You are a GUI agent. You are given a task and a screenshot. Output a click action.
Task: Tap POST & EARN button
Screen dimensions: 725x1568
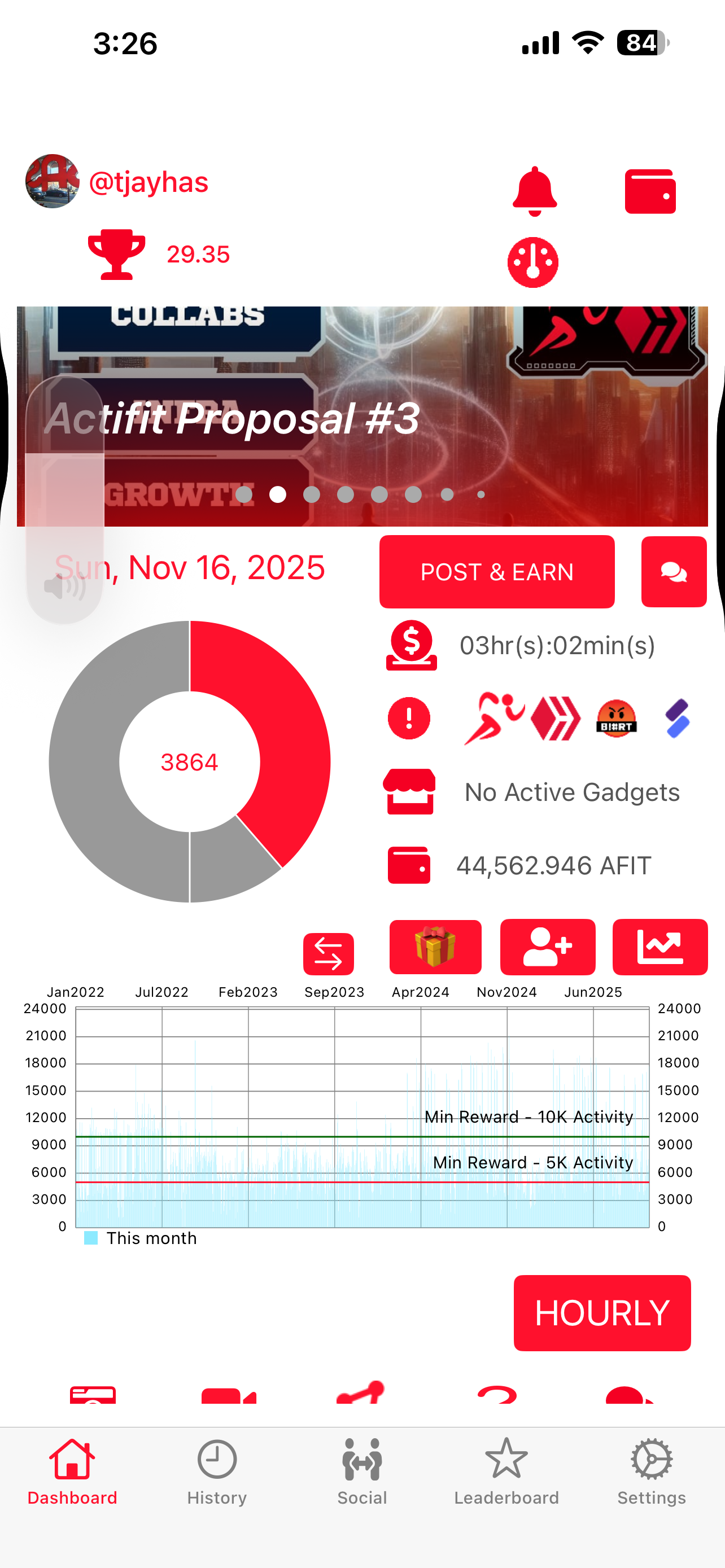(497, 572)
